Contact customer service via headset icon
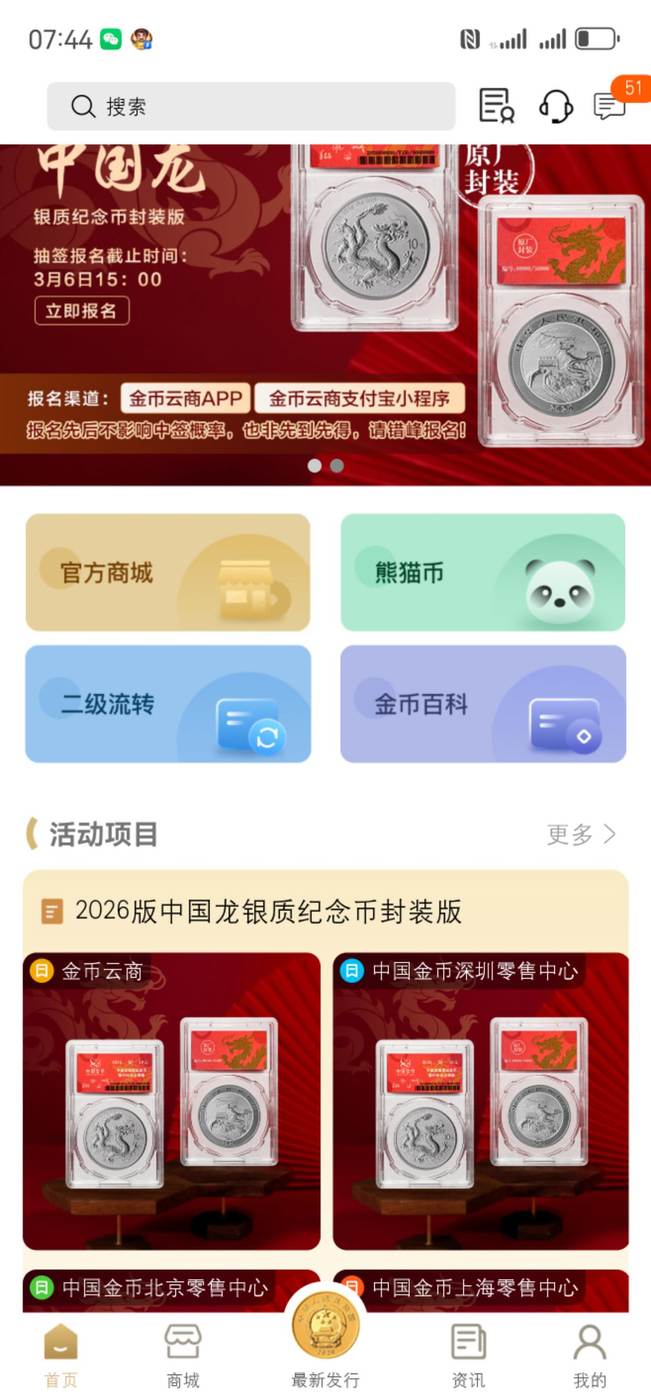This screenshot has height=1400, width=651. point(555,106)
